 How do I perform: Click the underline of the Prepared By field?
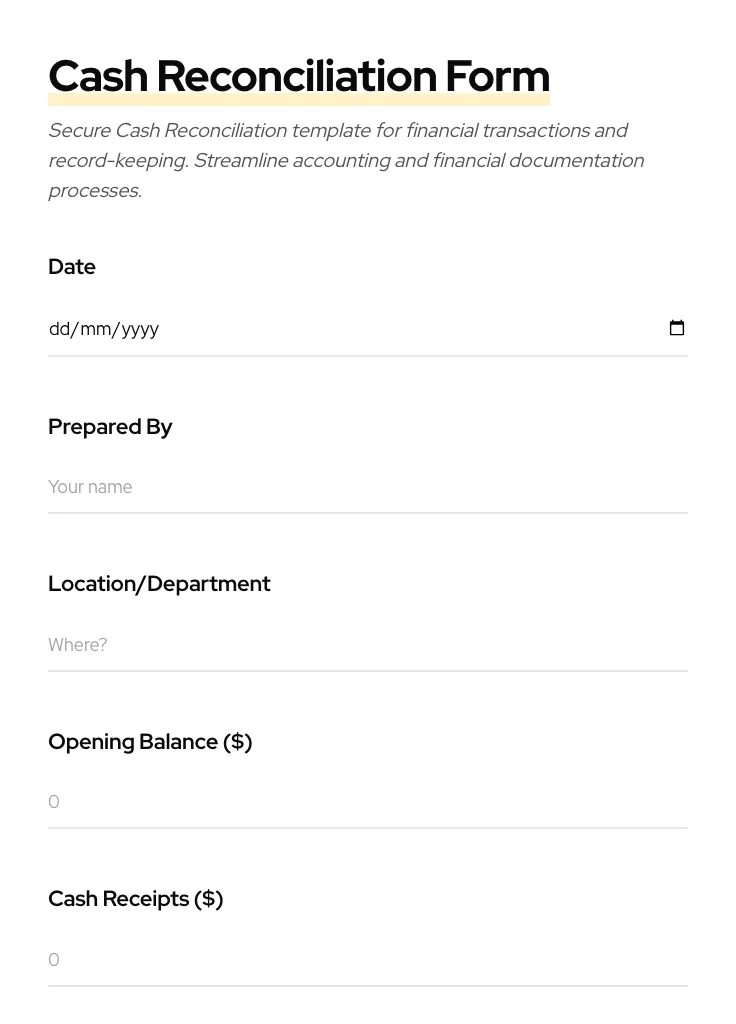point(368,513)
